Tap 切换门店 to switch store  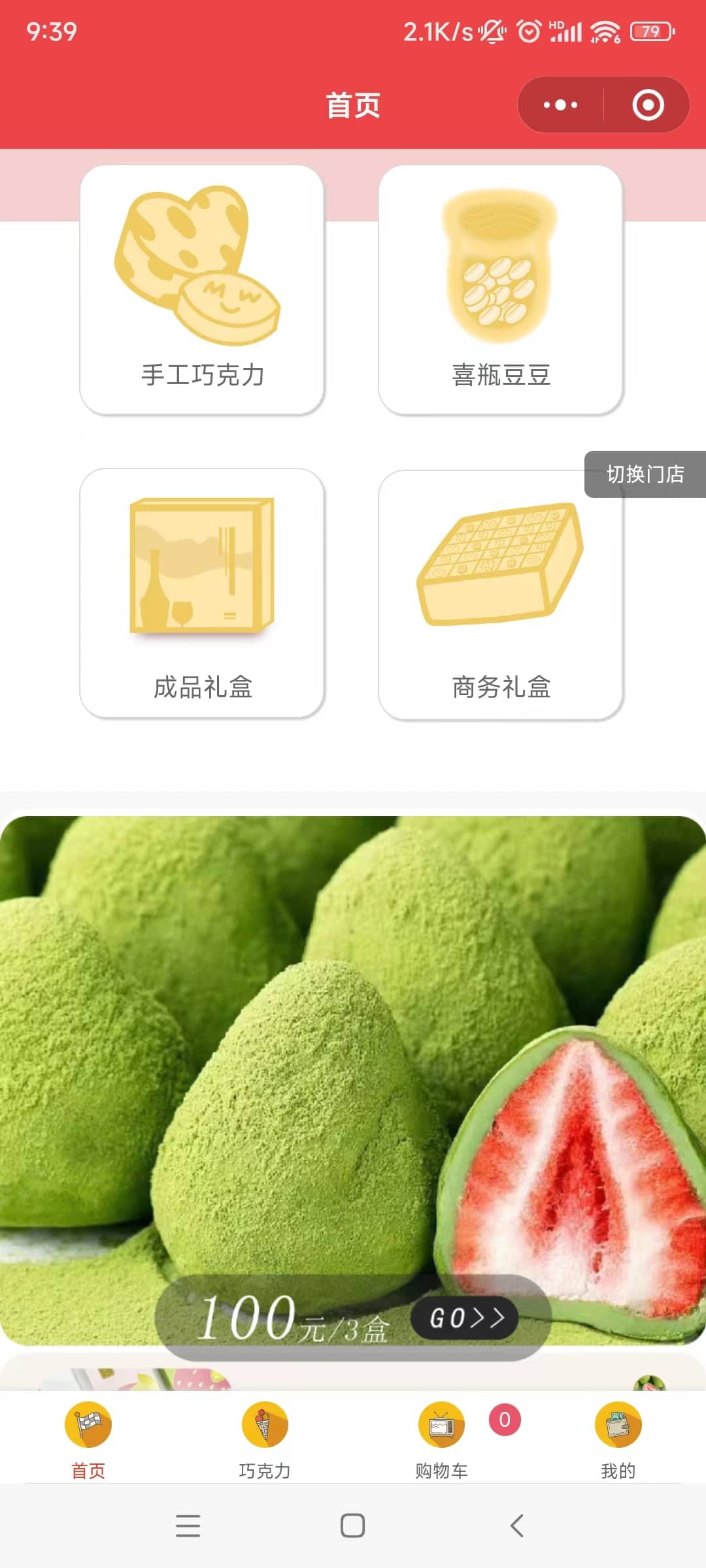tap(645, 474)
